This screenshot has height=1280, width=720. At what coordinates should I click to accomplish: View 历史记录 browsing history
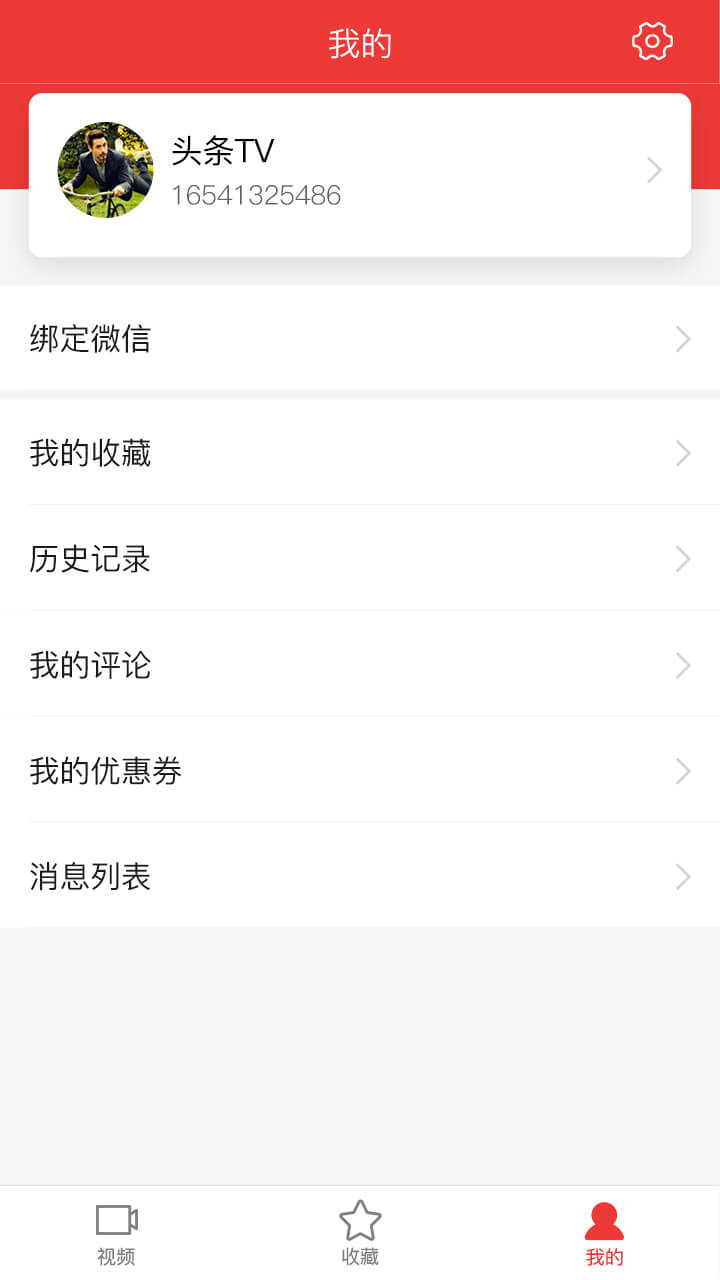pos(89,559)
